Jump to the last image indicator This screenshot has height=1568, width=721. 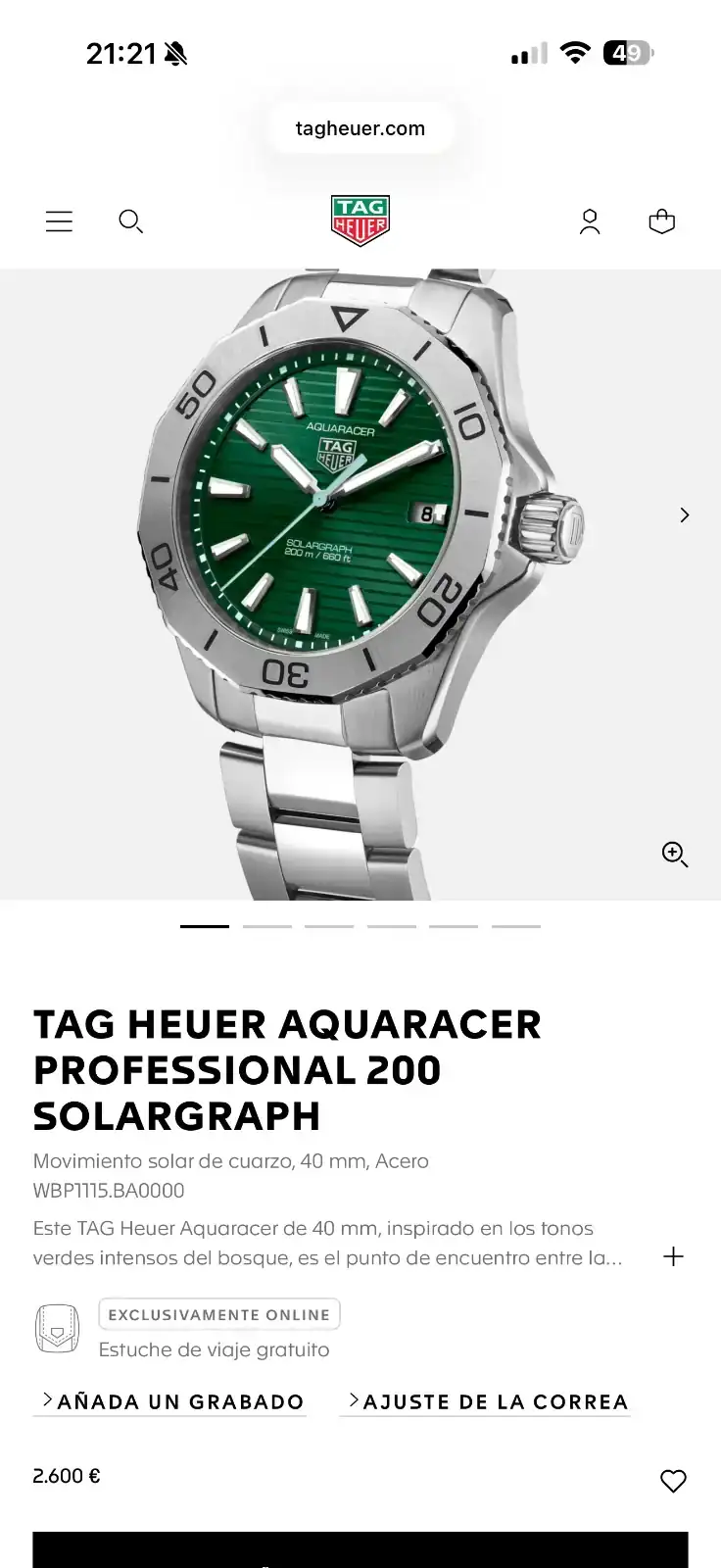pyautogui.click(x=516, y=926)
